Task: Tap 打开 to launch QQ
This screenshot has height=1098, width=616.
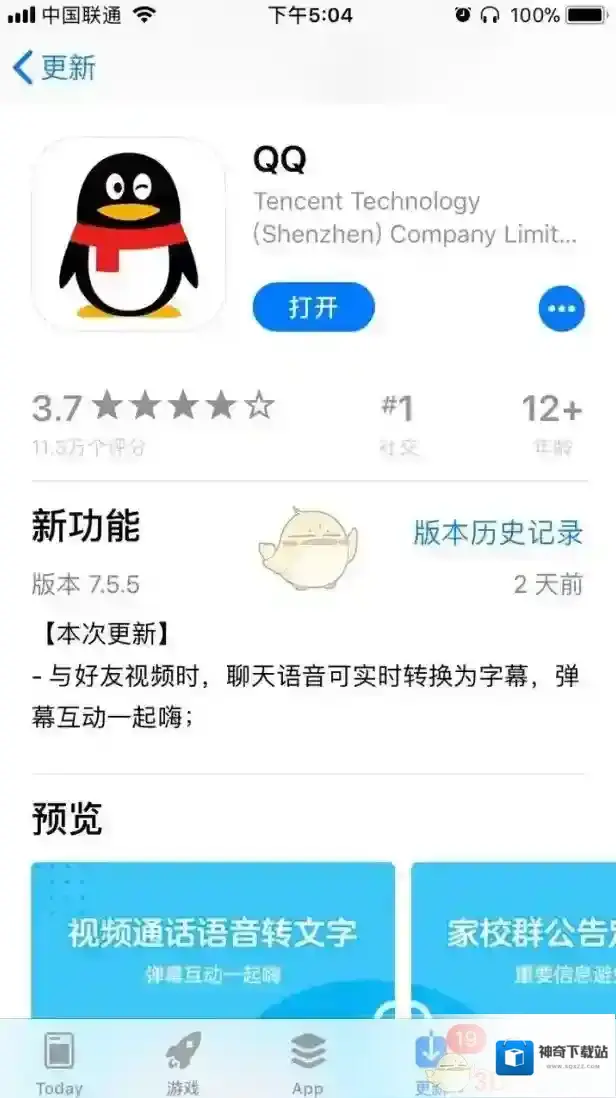Action: (313, 307)
